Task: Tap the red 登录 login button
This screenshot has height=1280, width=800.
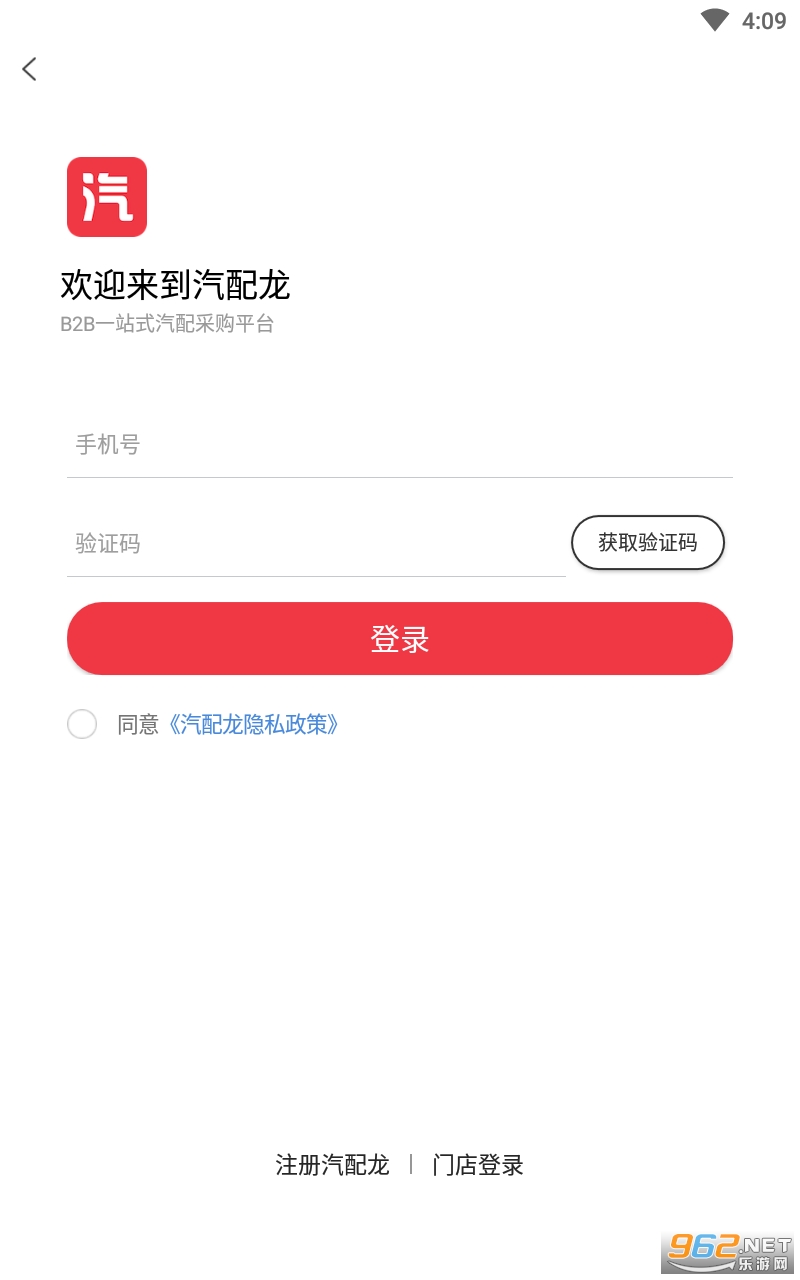Action: (x=400, y=638)
